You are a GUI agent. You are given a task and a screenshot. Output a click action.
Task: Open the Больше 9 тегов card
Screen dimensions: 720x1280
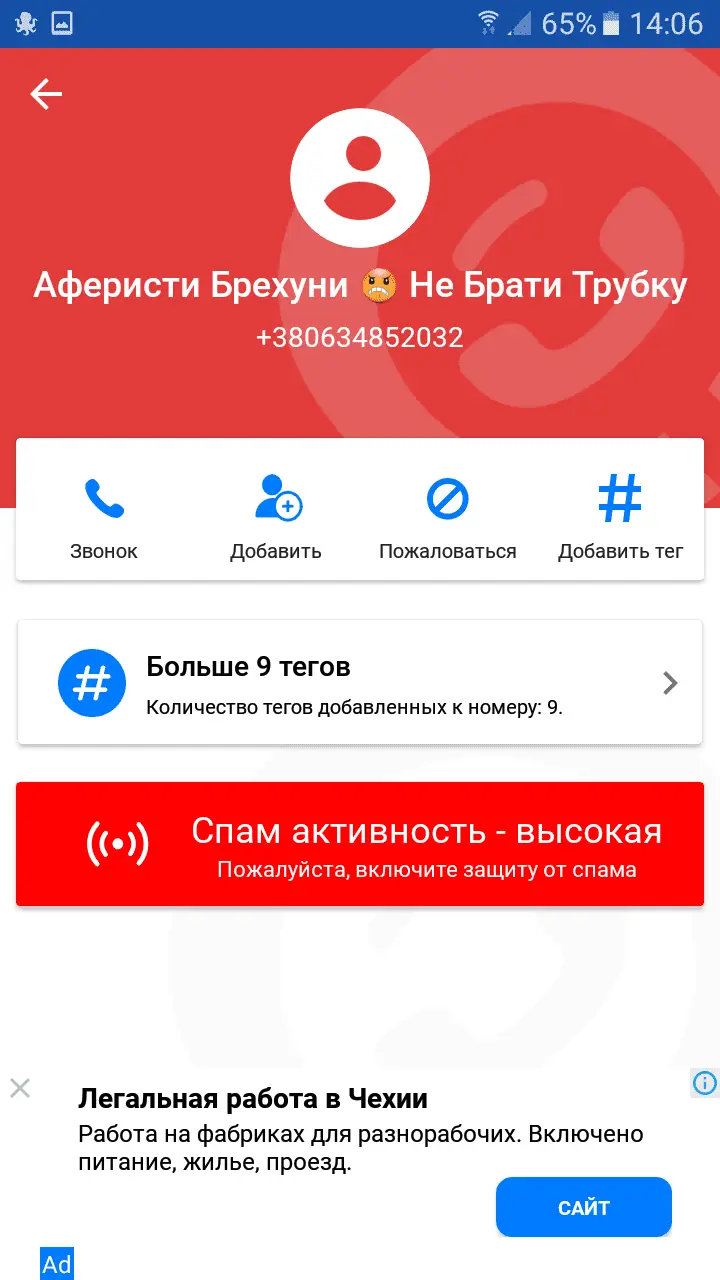(360, 683)
